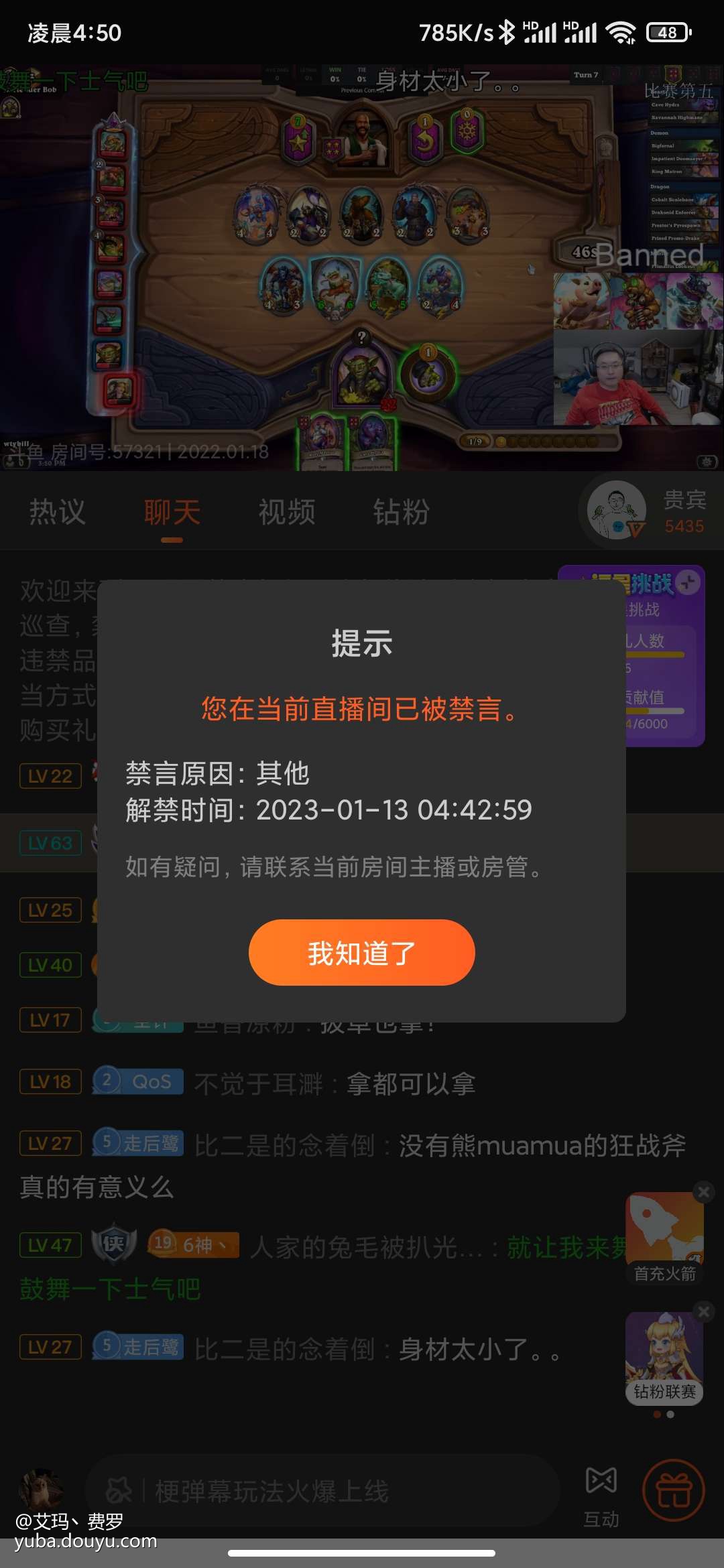Open the 互动 interaction menu
The image size is (724, 1568).
pos(601,1494)
